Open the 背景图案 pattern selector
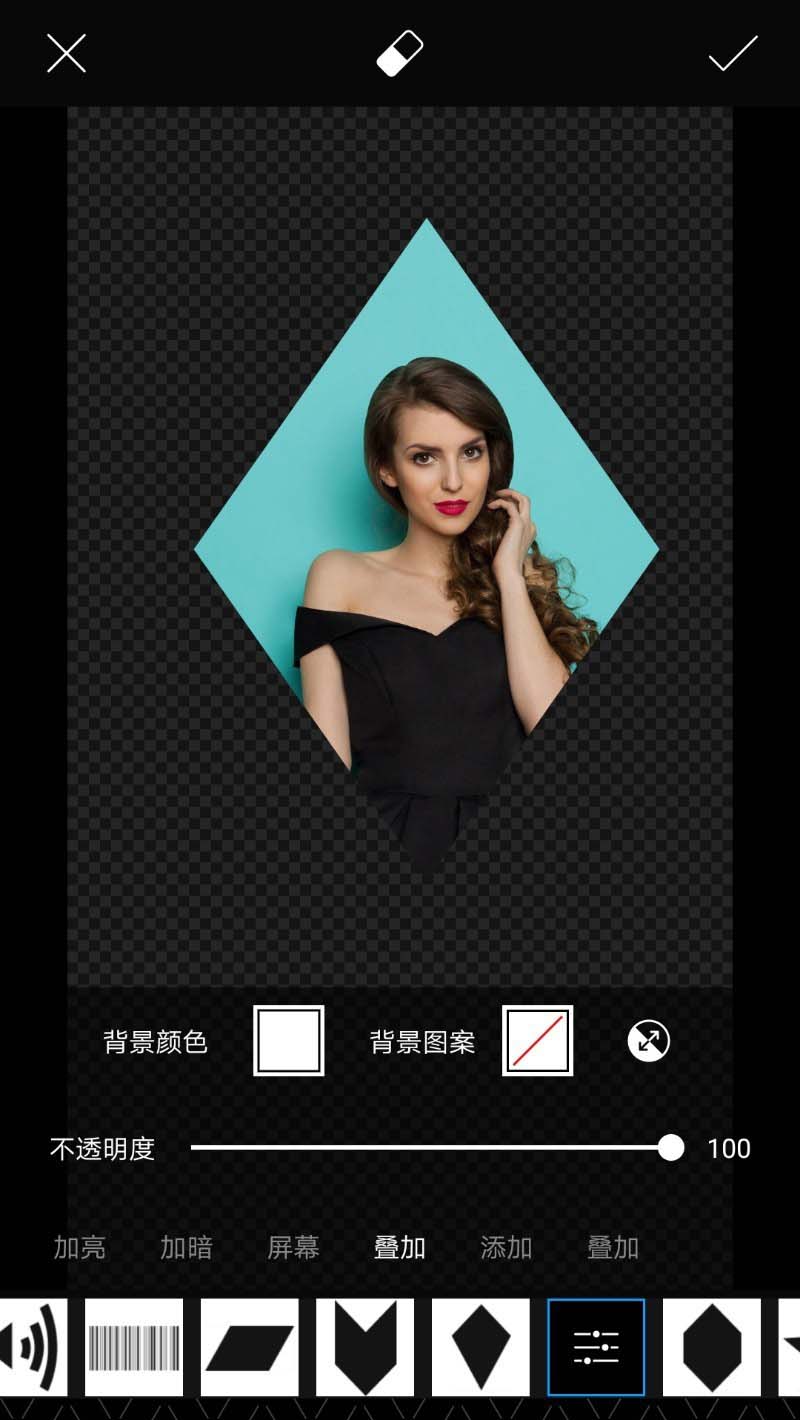Screen dimensions: 800x1420 pyautogui.click(x=537, y=1040)
